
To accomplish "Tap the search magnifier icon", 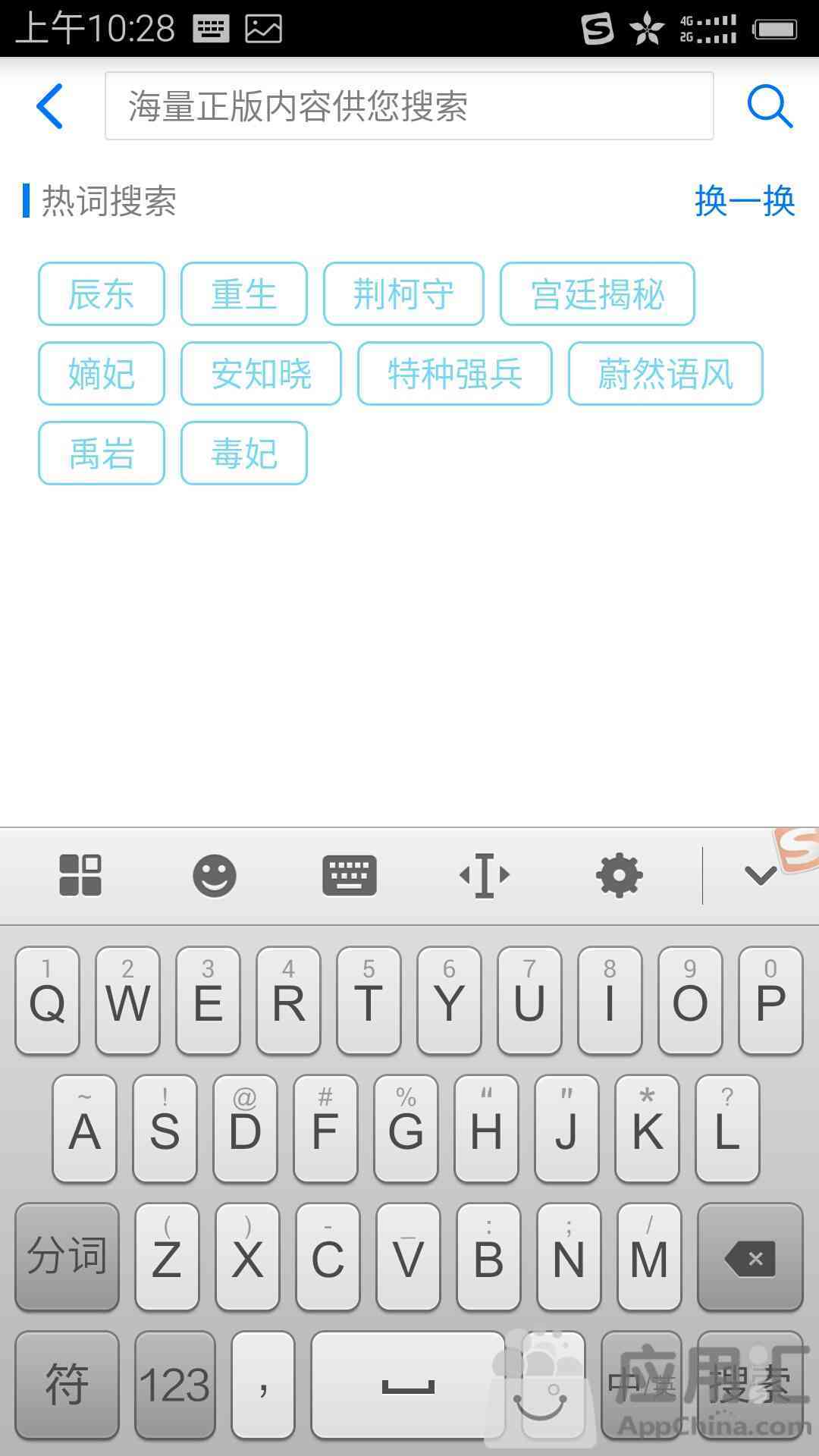I will click(769, 106).
